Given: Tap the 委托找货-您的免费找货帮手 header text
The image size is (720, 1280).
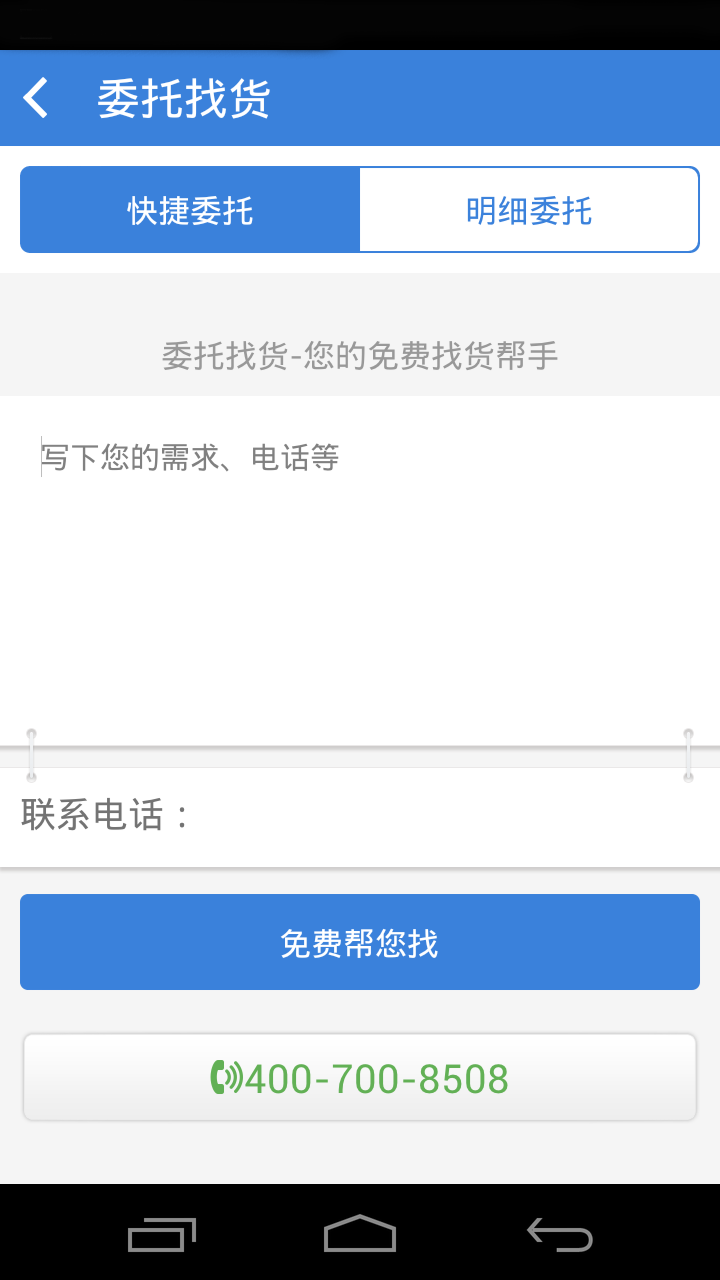Looking at the screenshot, I should (x=360, y=355).
